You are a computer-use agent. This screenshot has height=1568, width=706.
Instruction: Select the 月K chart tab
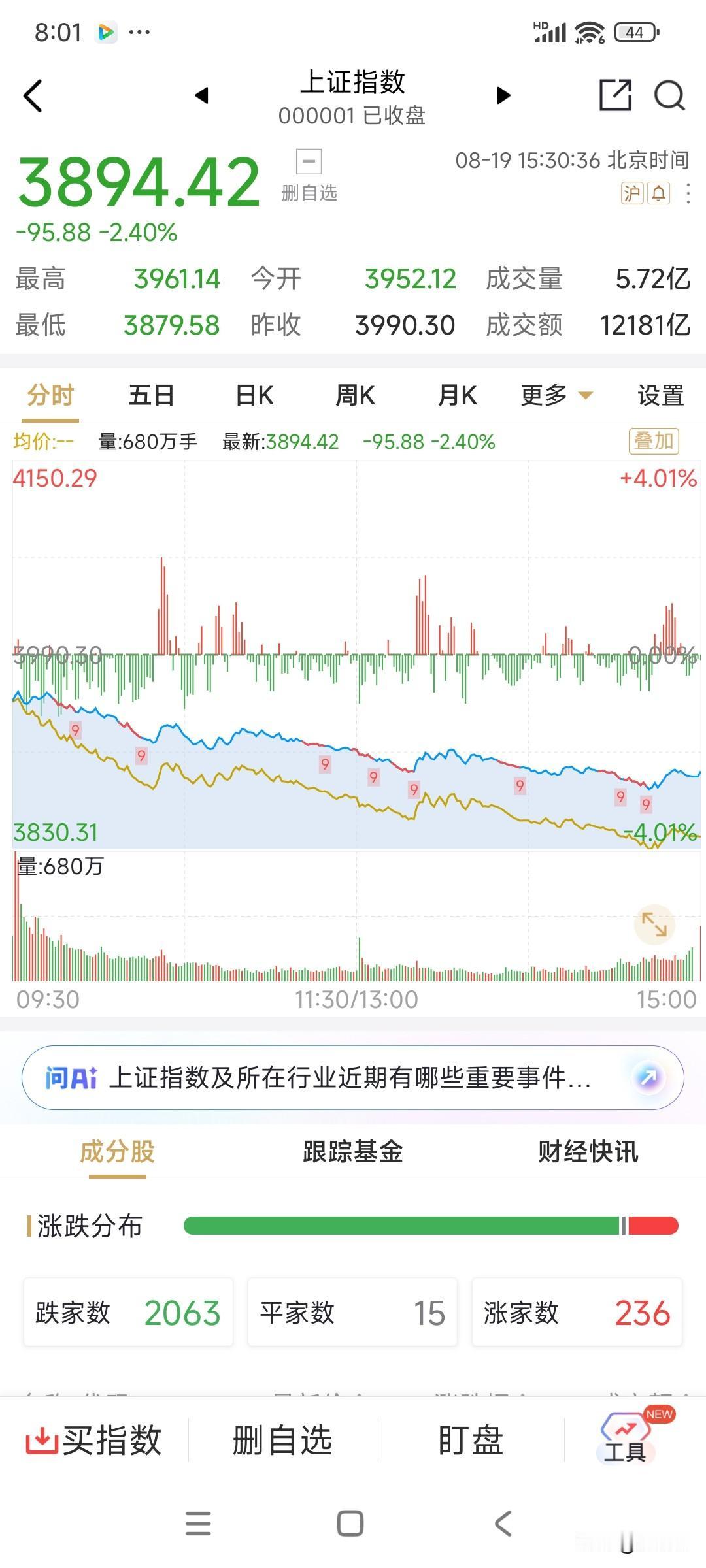pyautogui.click(x=457, y=395)
